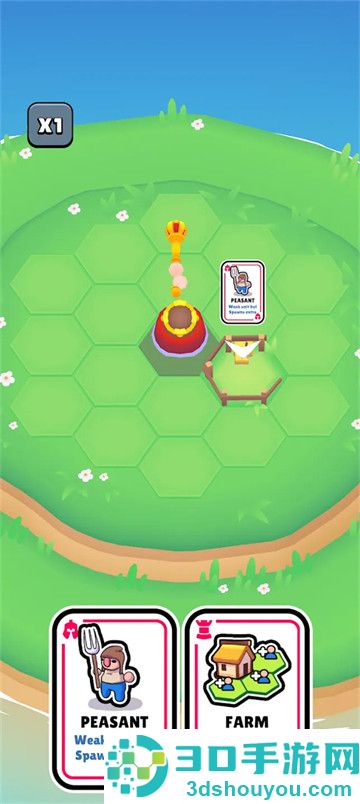Tap the king's red tower

click(180, 328)
